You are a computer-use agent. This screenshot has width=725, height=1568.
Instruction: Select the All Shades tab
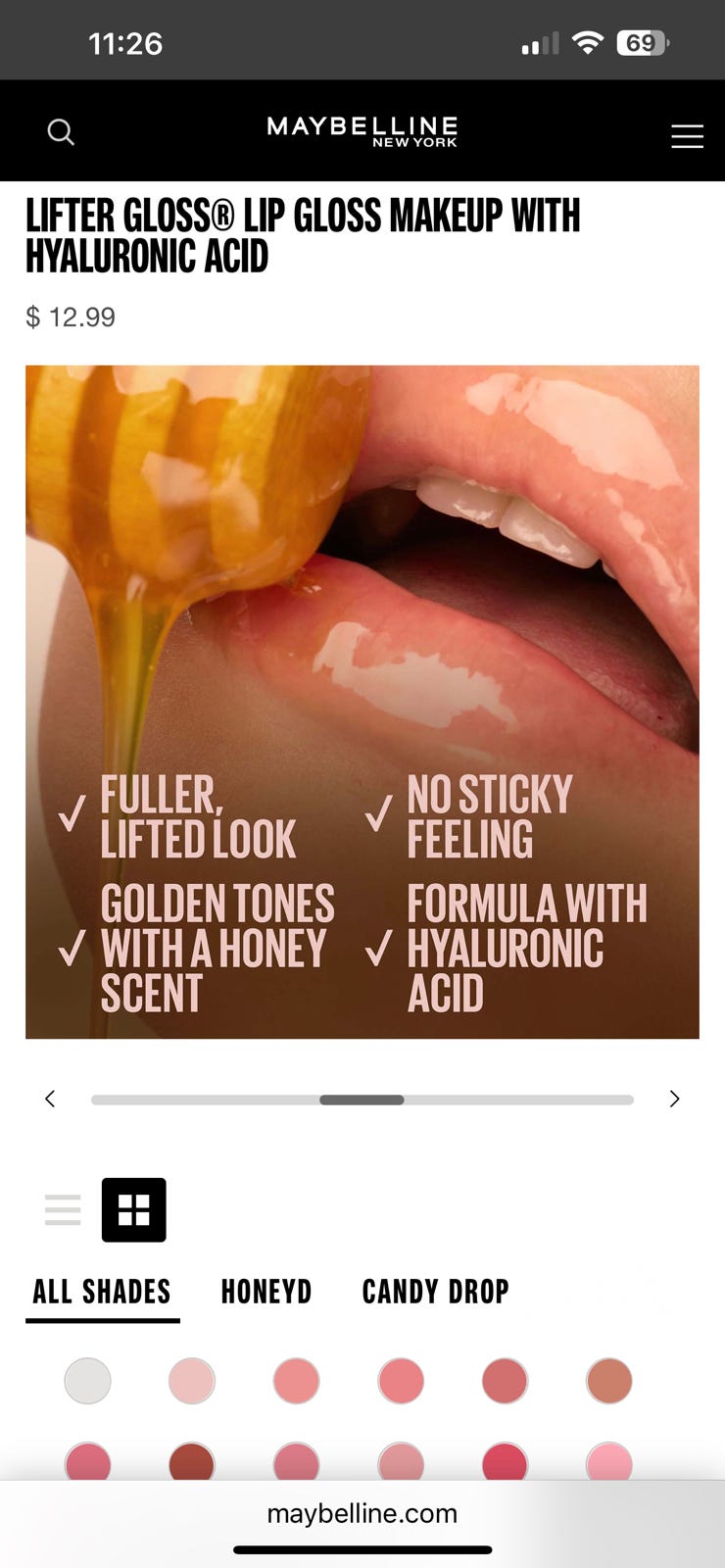click(102, 1292)
